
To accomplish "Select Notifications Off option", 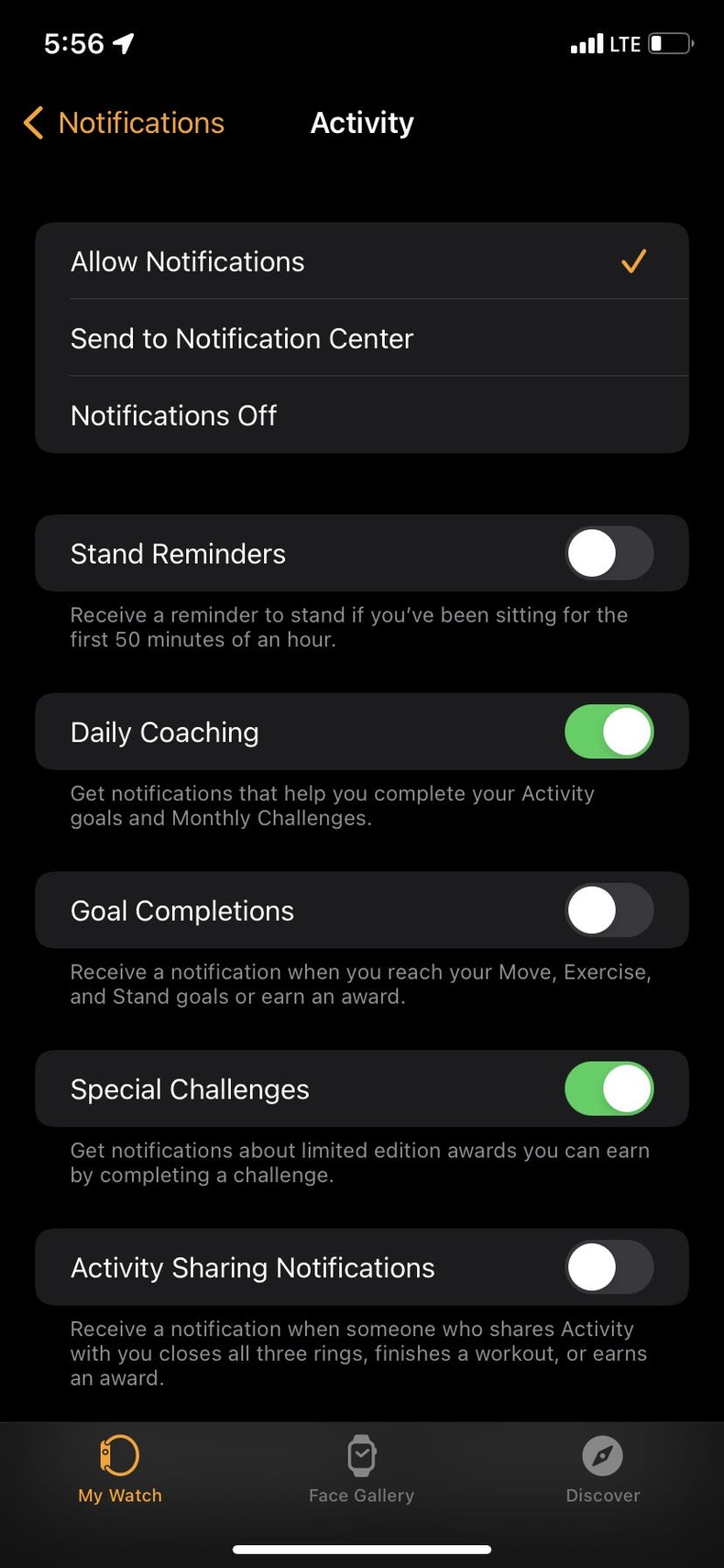I will pyautogui.click(x=361, y=415).
